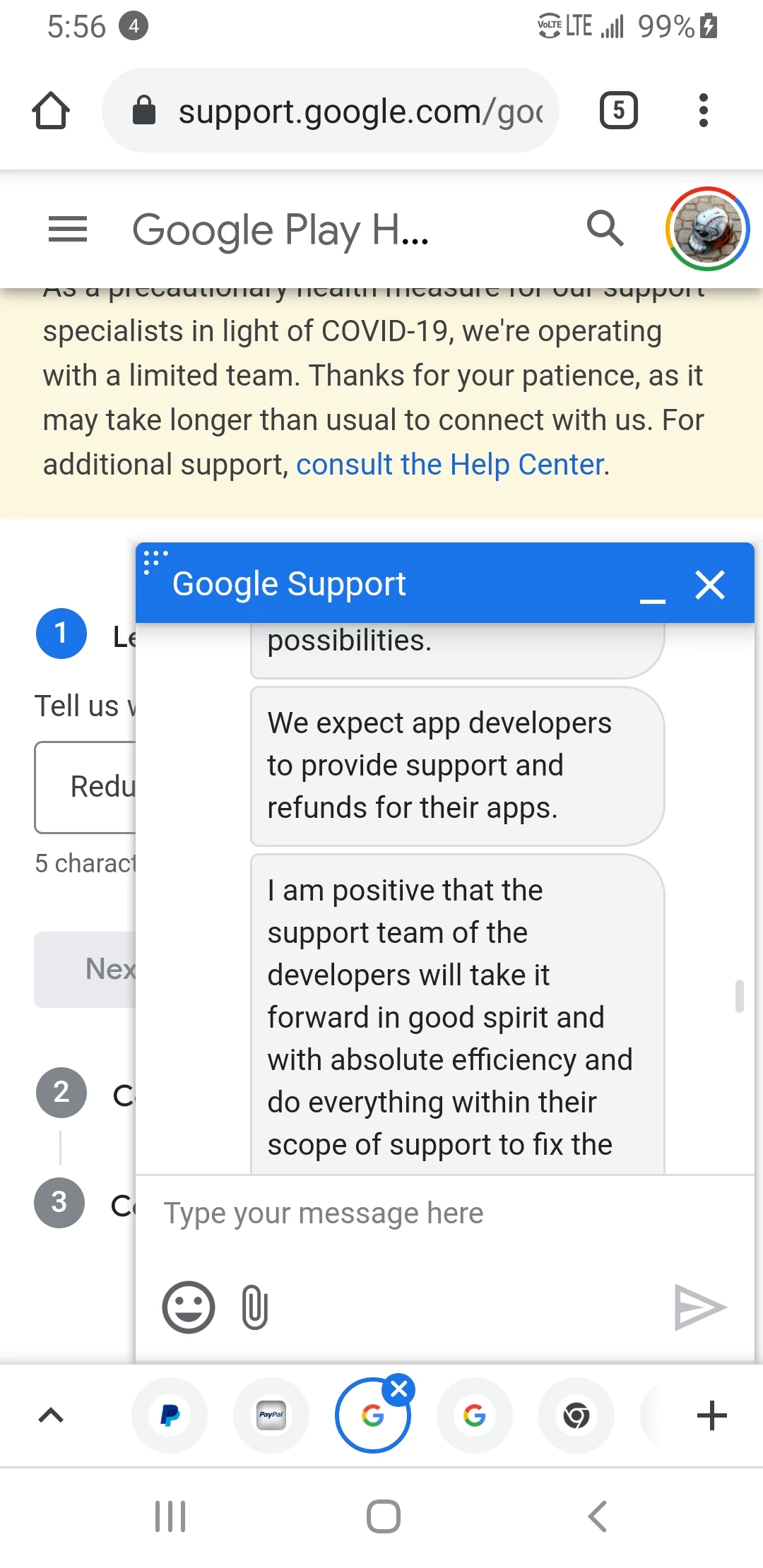Search Google Play Help
The image size is (763, 1568).
click(605, 229)
